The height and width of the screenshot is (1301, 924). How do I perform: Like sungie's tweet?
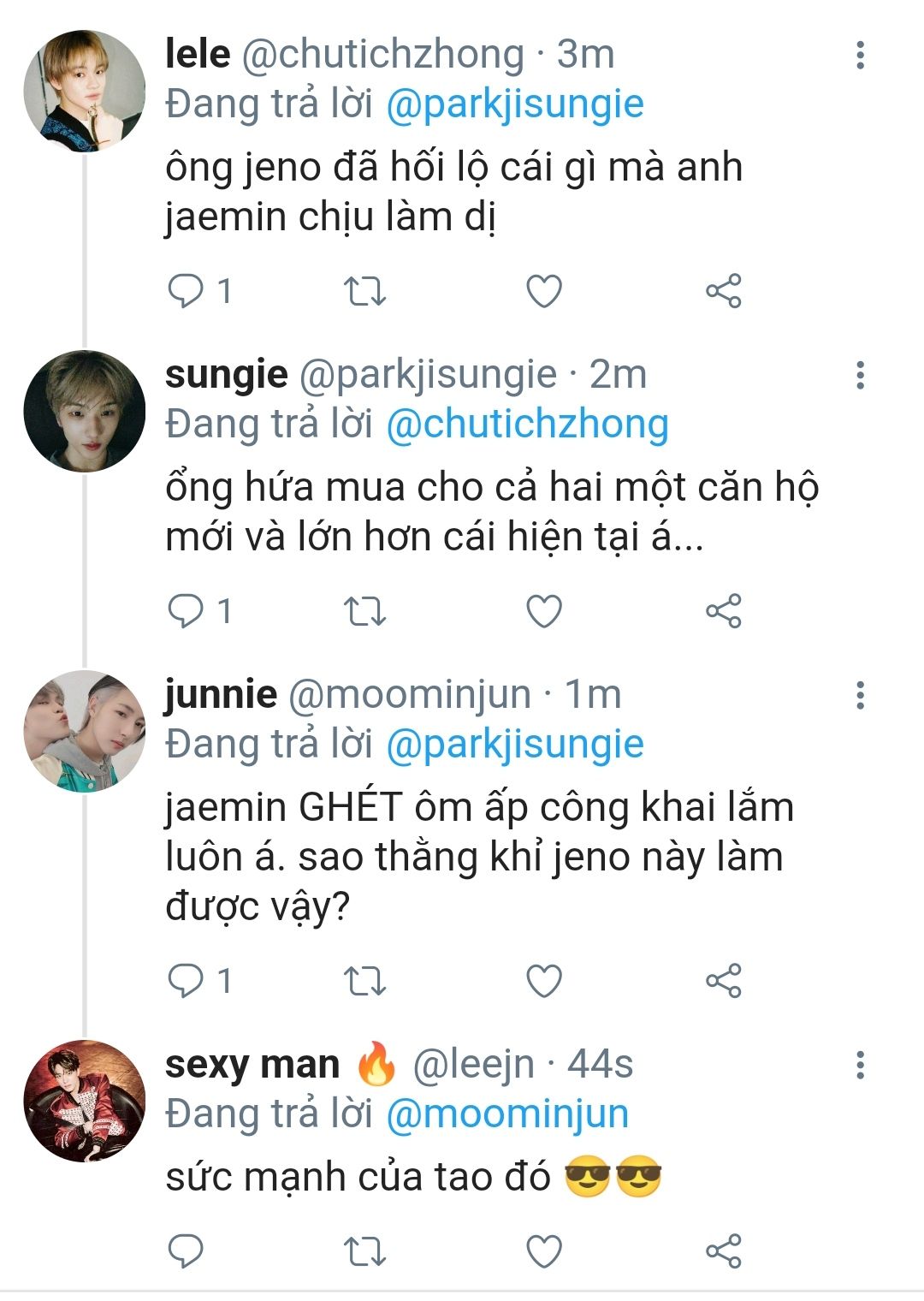543,611
